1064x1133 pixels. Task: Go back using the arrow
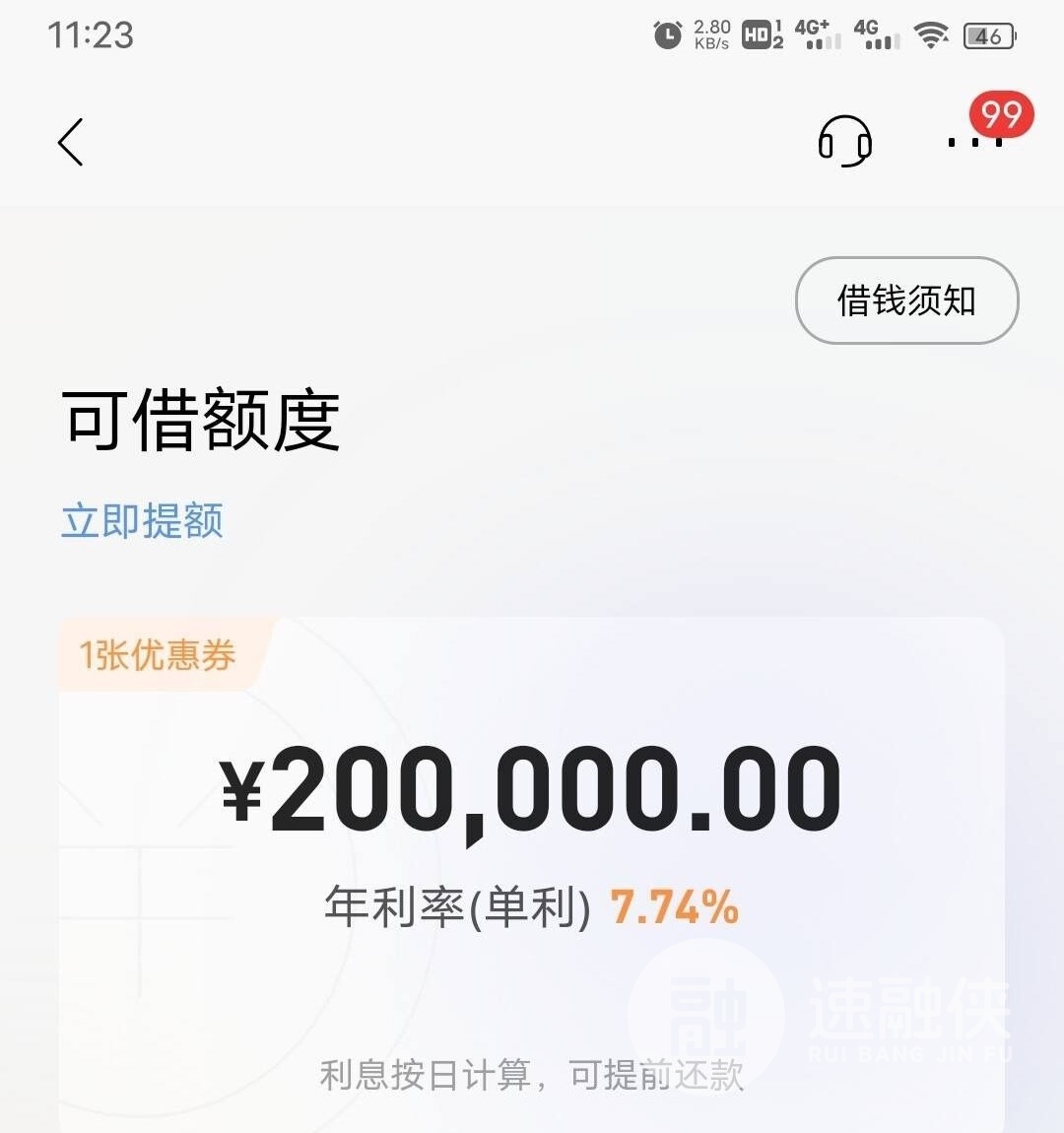coord(71,143)
